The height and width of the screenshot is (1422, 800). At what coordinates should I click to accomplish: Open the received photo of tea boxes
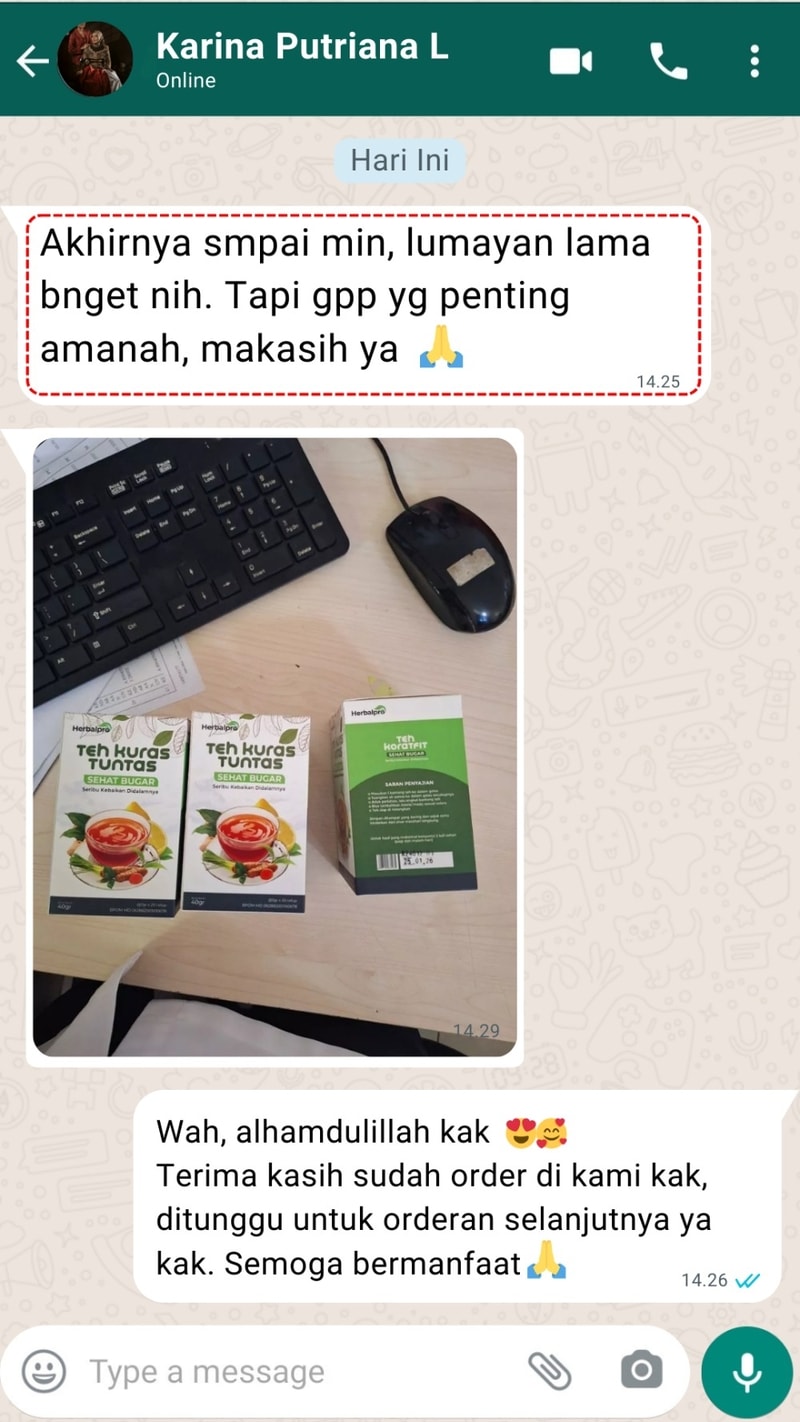275,745
